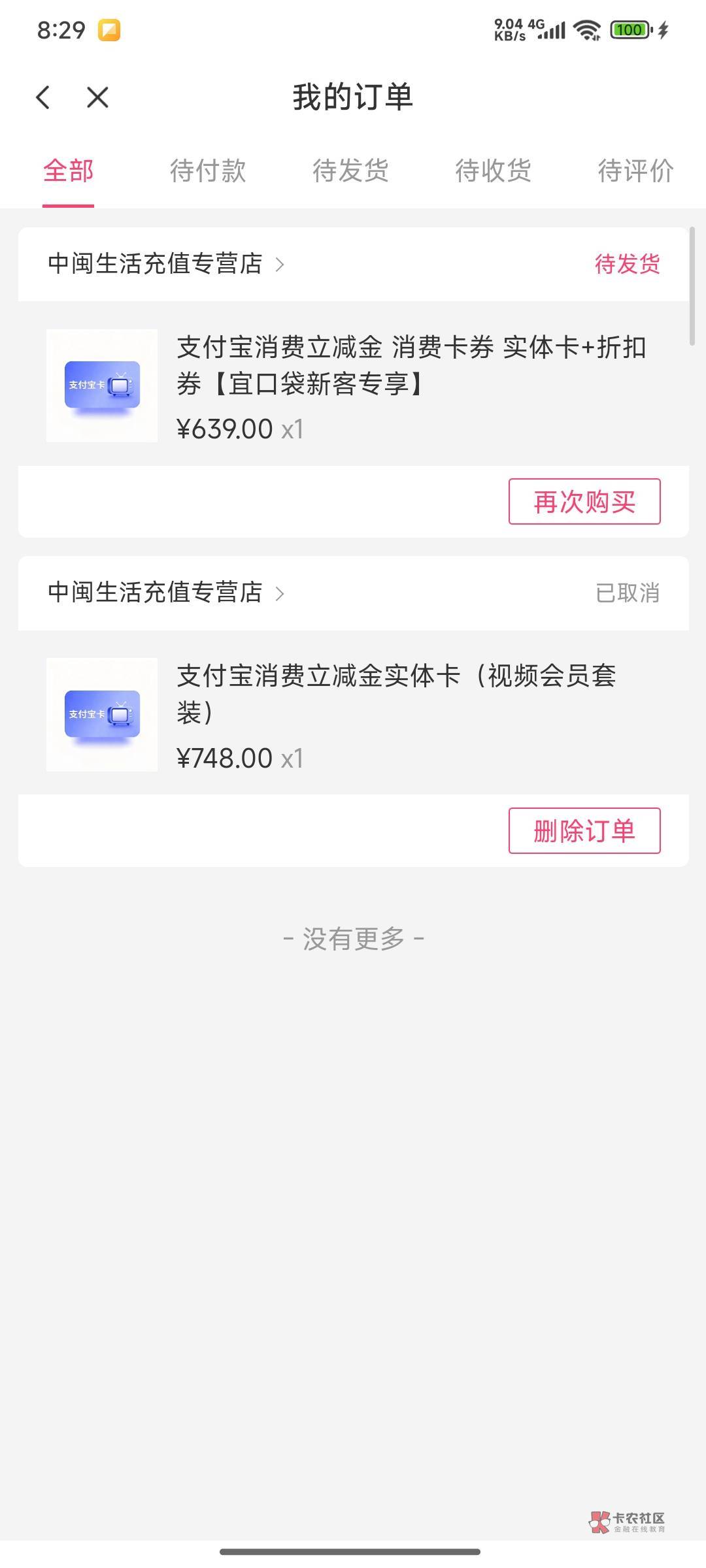
Task: Go back using the back arrow
Action: [43, 98]
